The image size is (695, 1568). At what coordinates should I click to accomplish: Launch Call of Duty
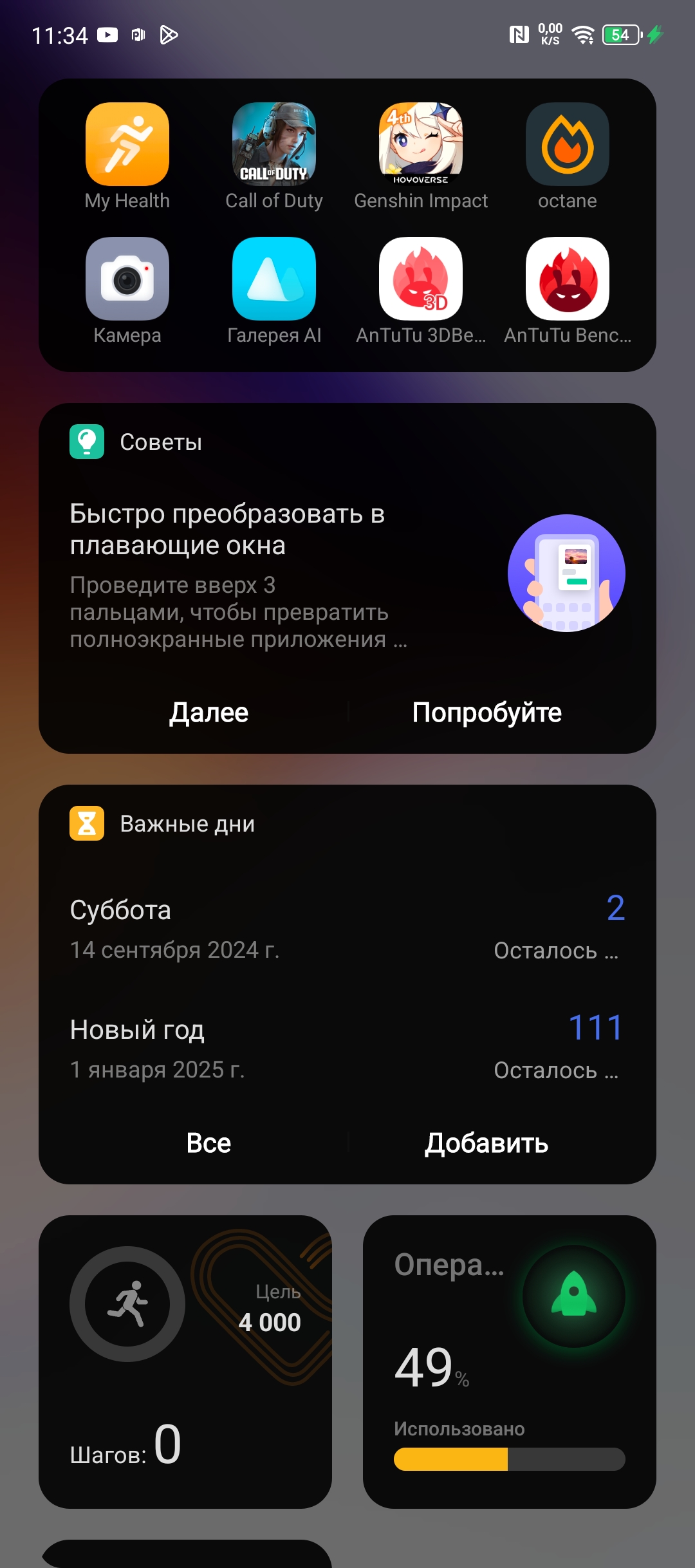[274, 144]
